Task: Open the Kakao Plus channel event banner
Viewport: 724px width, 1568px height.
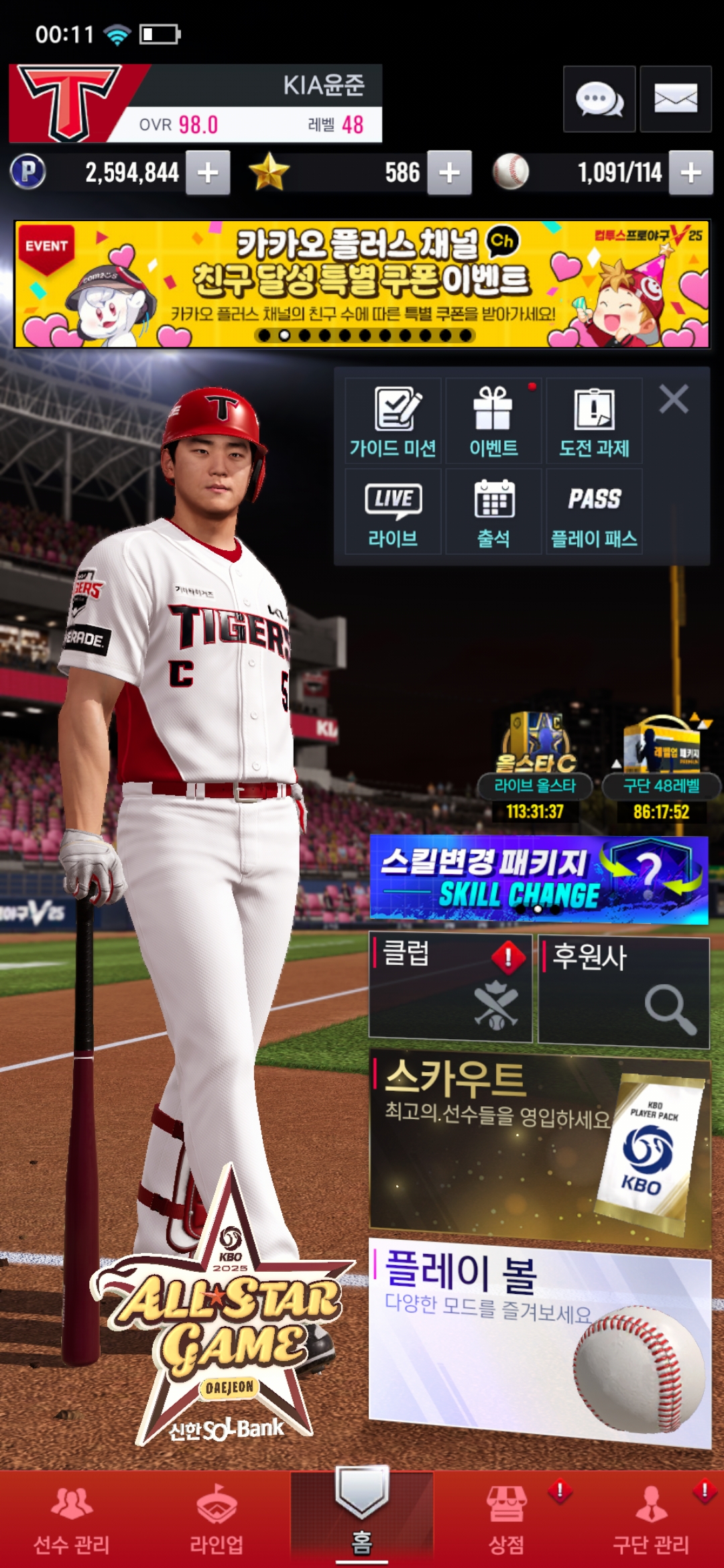Action: (x=362, y=284)
